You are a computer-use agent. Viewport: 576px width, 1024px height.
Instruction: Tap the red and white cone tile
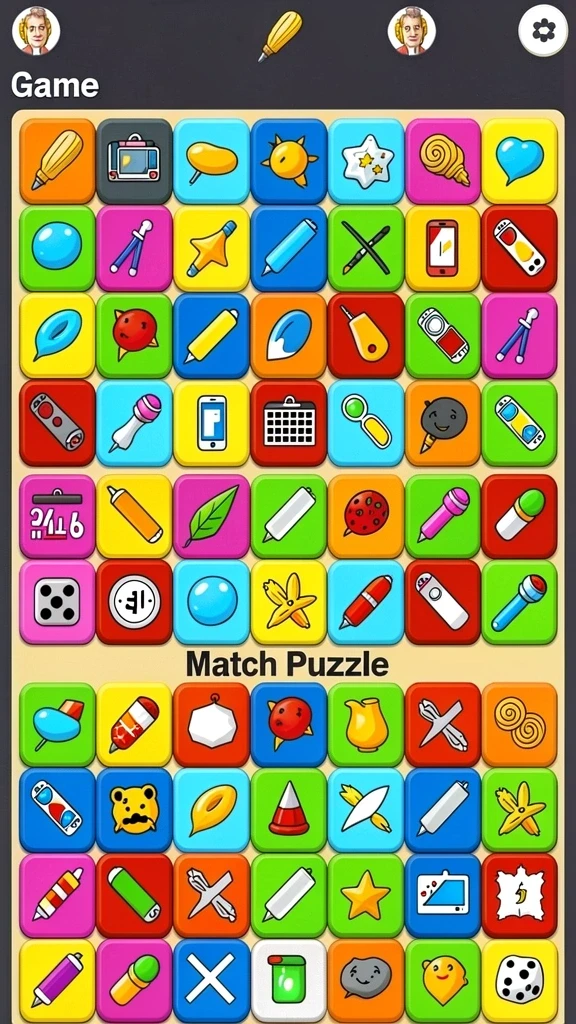coord(288,810)
